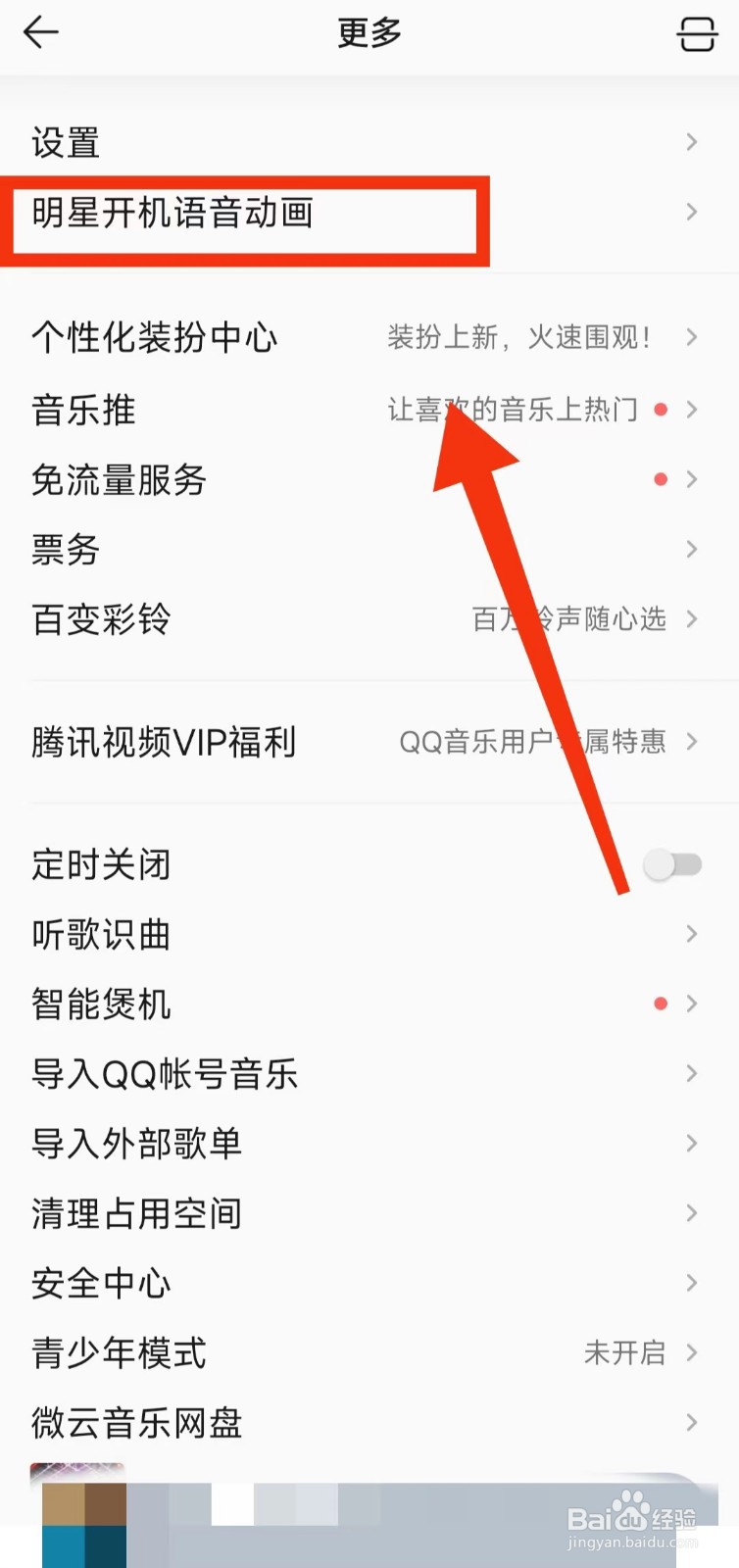Tap the back arrow icon

41,32
